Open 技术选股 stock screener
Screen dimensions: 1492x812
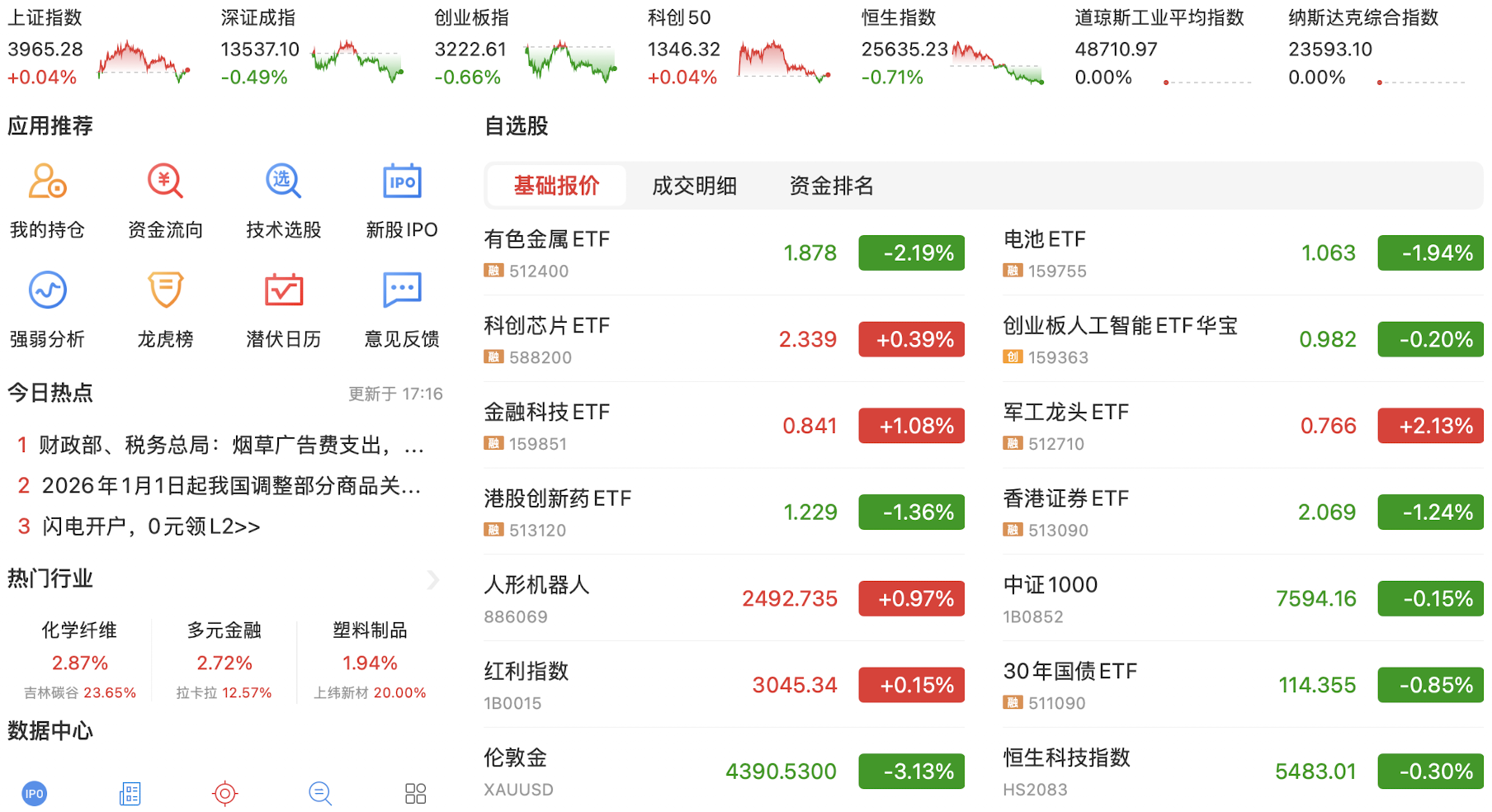click(x=283, y=200)
